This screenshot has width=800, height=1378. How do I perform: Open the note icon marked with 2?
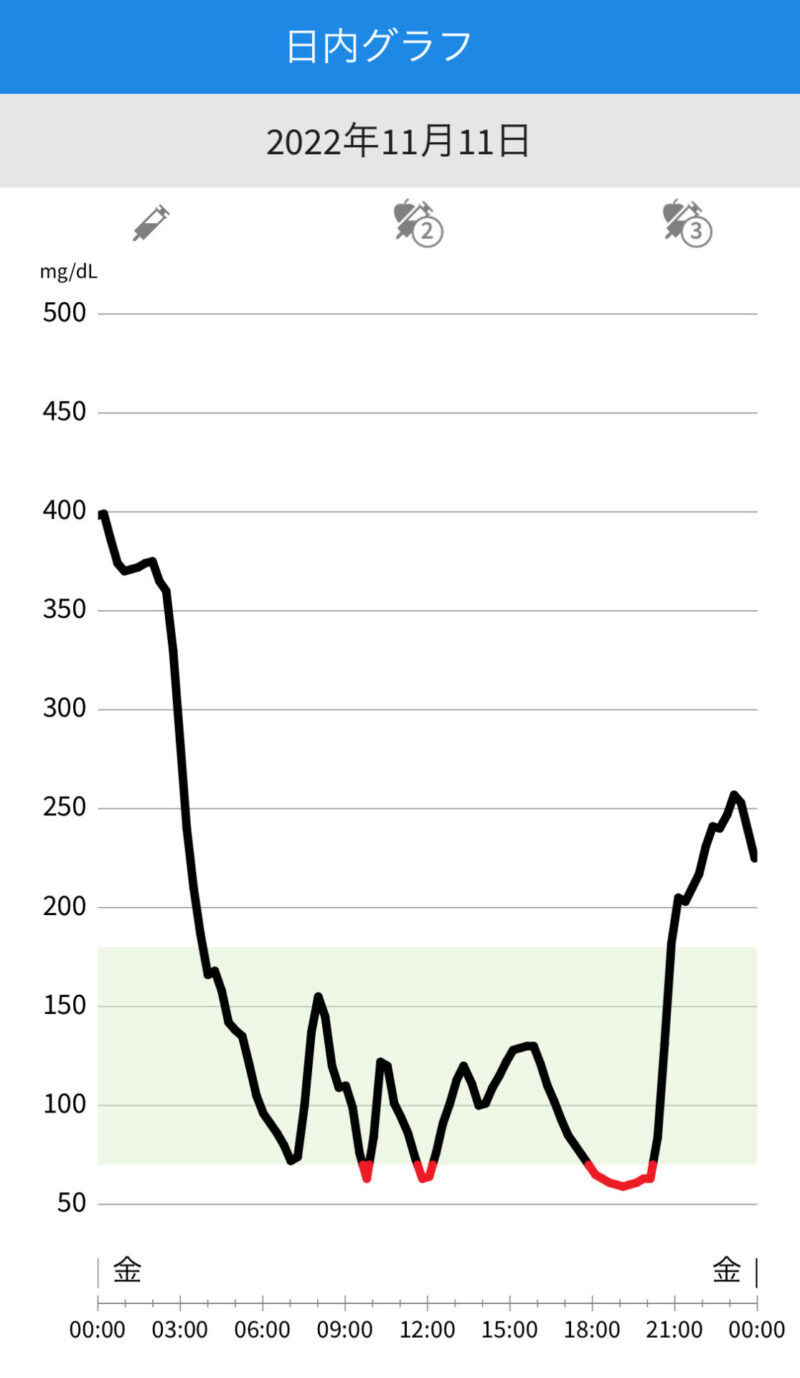(x=418, y=222)
